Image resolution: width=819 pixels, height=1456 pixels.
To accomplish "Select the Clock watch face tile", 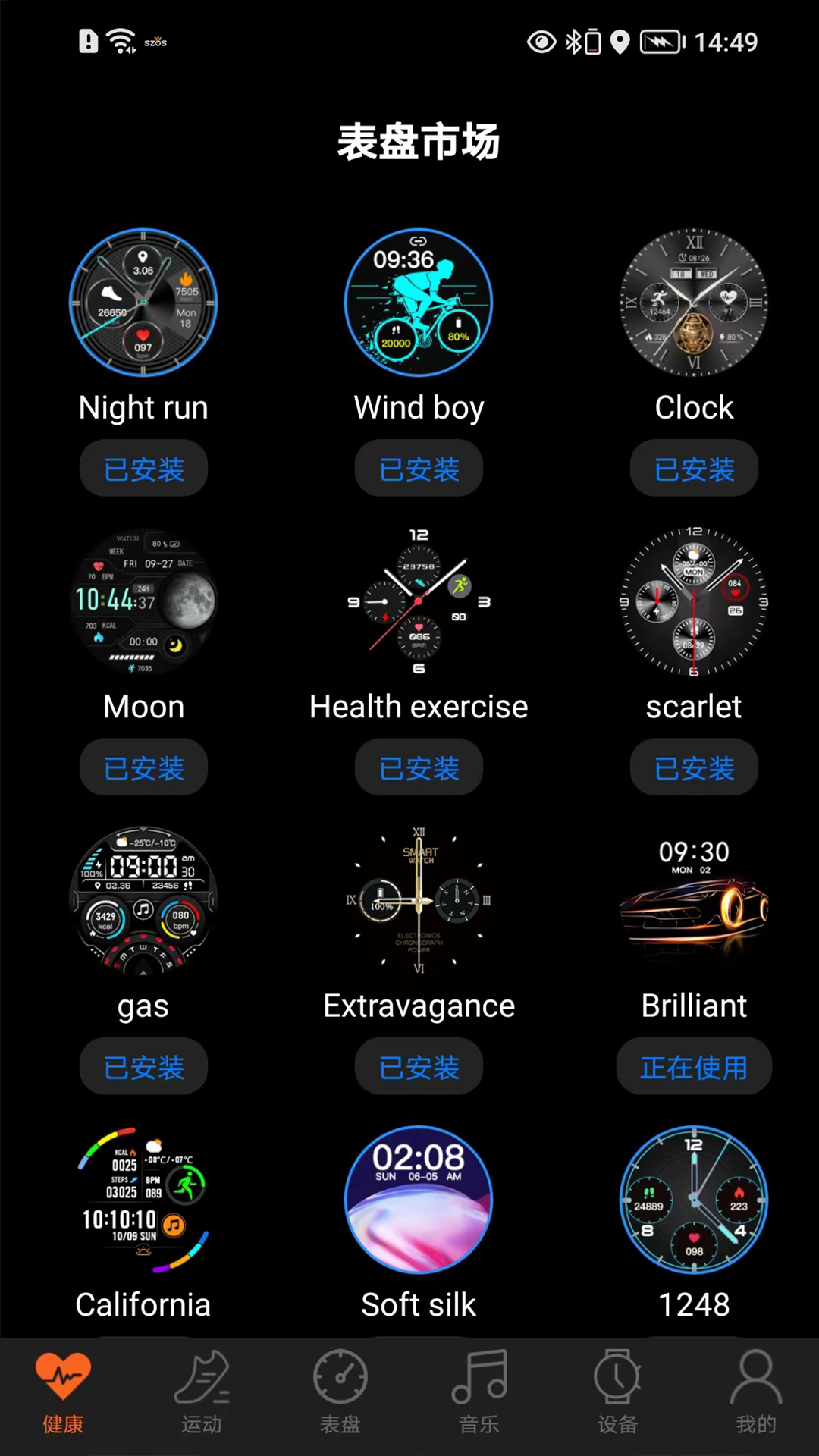I will pos(694,303).
